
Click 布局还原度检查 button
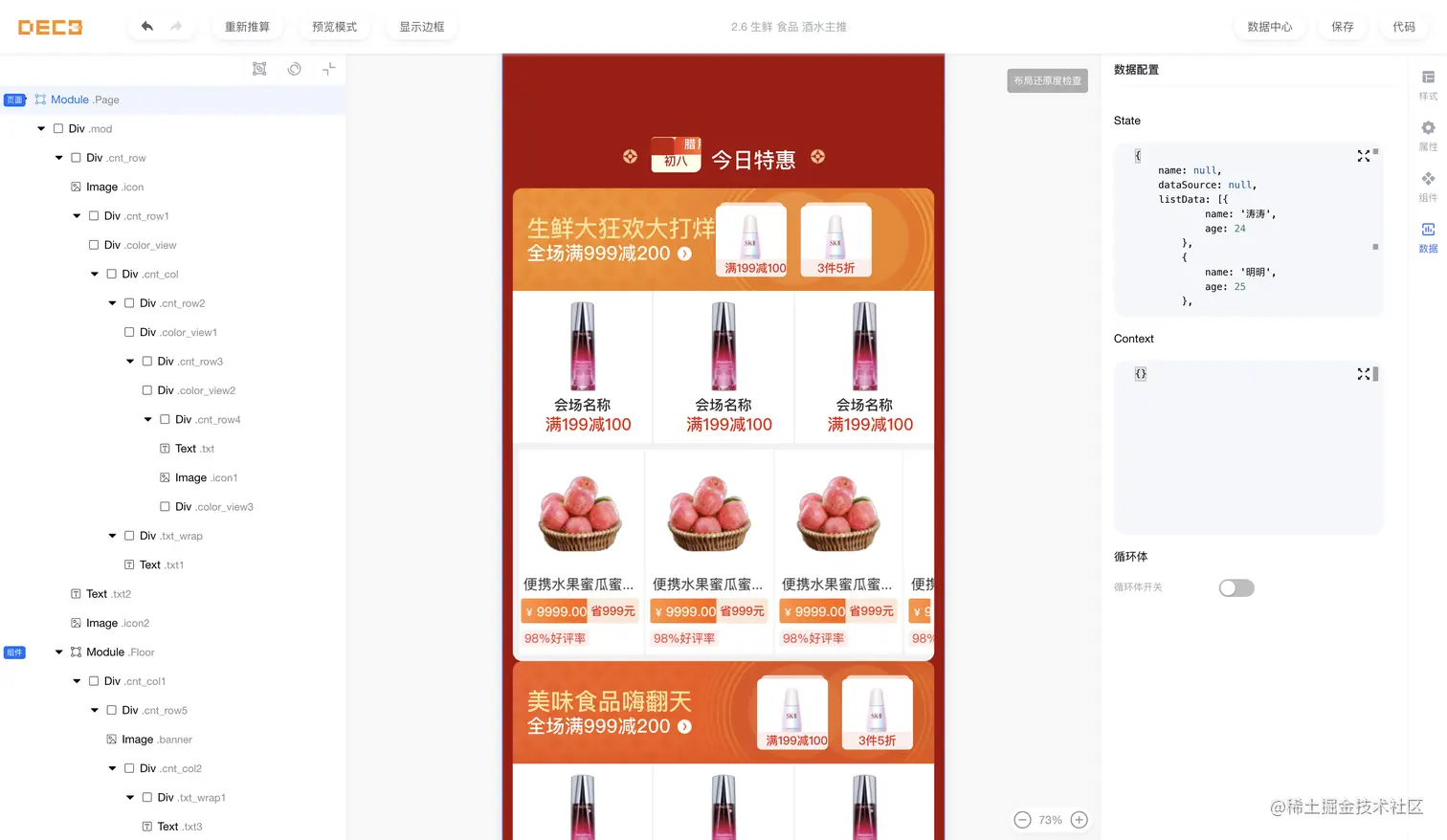pyautogui.click(x=1047, y=81)
